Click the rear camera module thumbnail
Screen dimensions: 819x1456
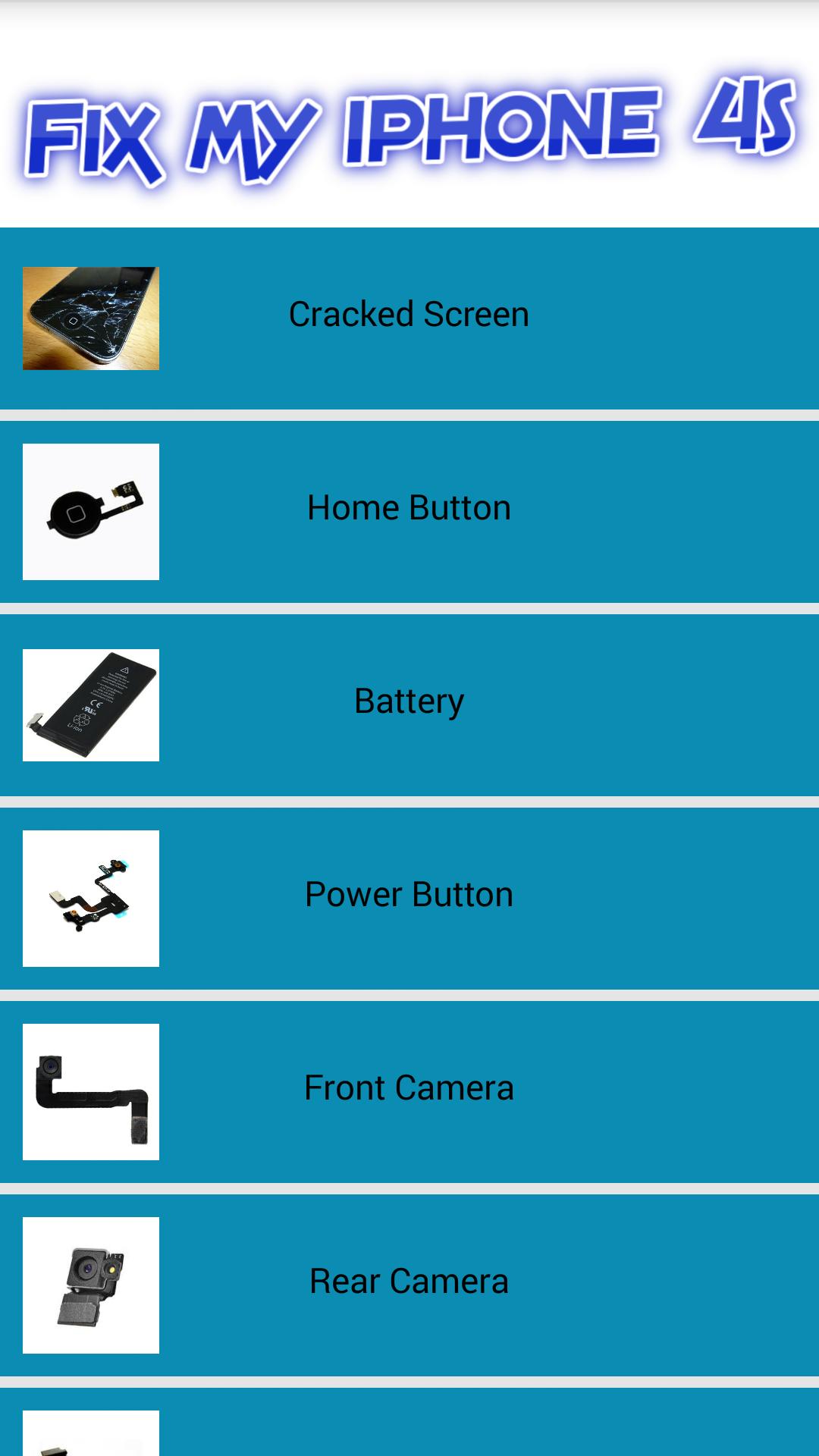tap(90, 1284)
